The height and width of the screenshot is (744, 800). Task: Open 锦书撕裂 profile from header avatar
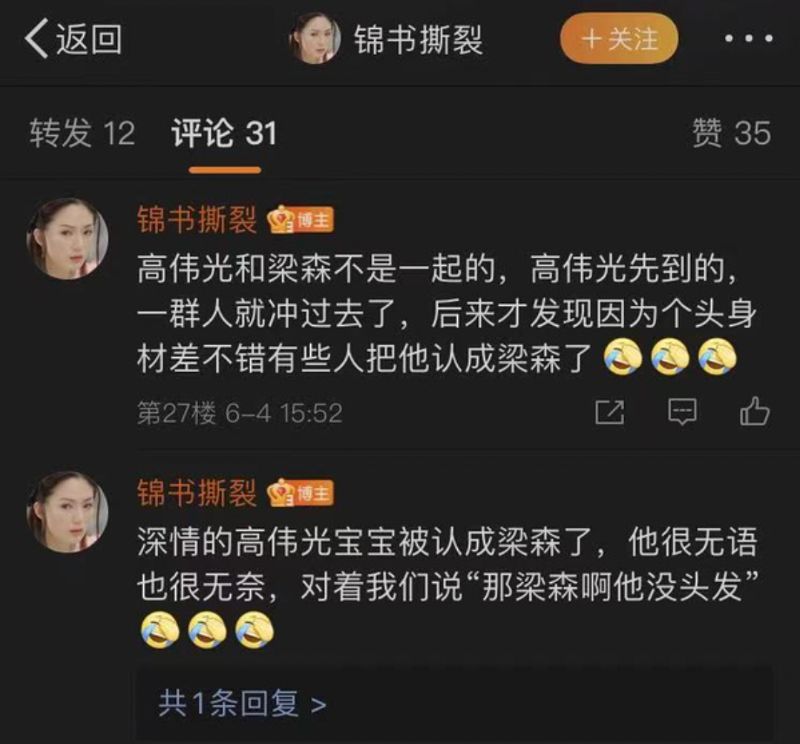click(x=316, y=39)
